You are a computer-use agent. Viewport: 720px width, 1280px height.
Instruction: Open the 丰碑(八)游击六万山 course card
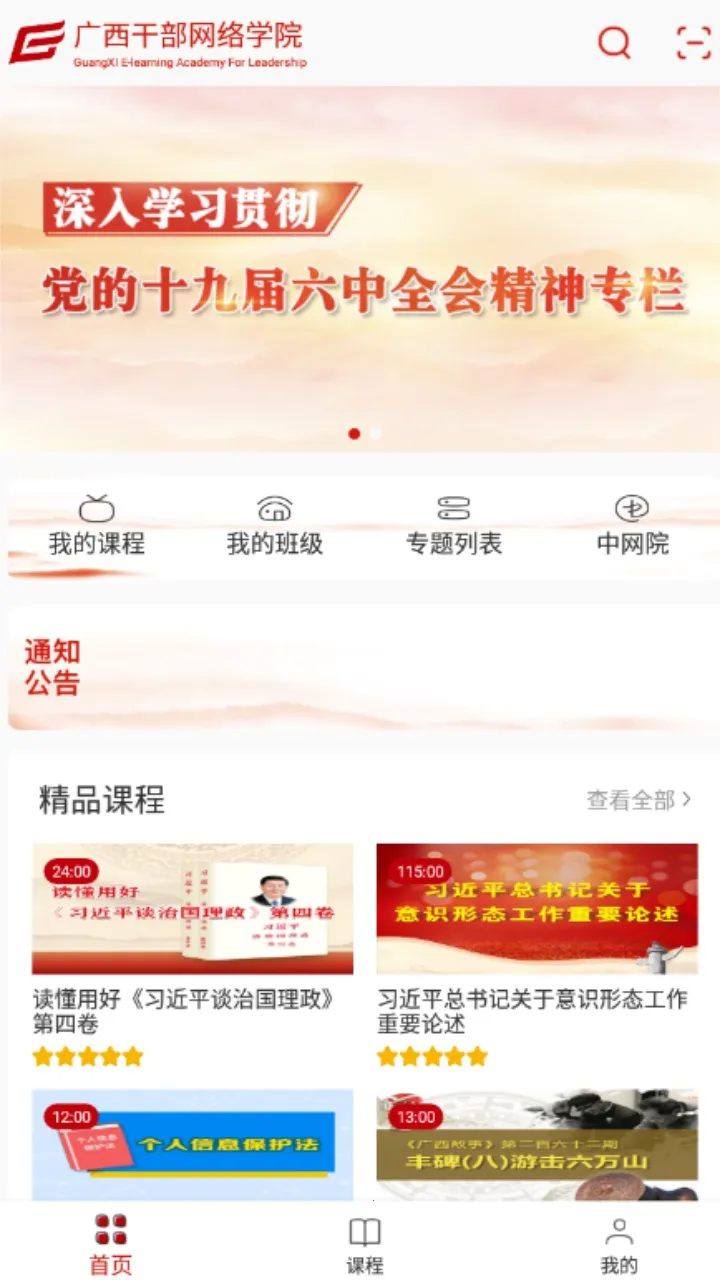[x=537, y=1145]
